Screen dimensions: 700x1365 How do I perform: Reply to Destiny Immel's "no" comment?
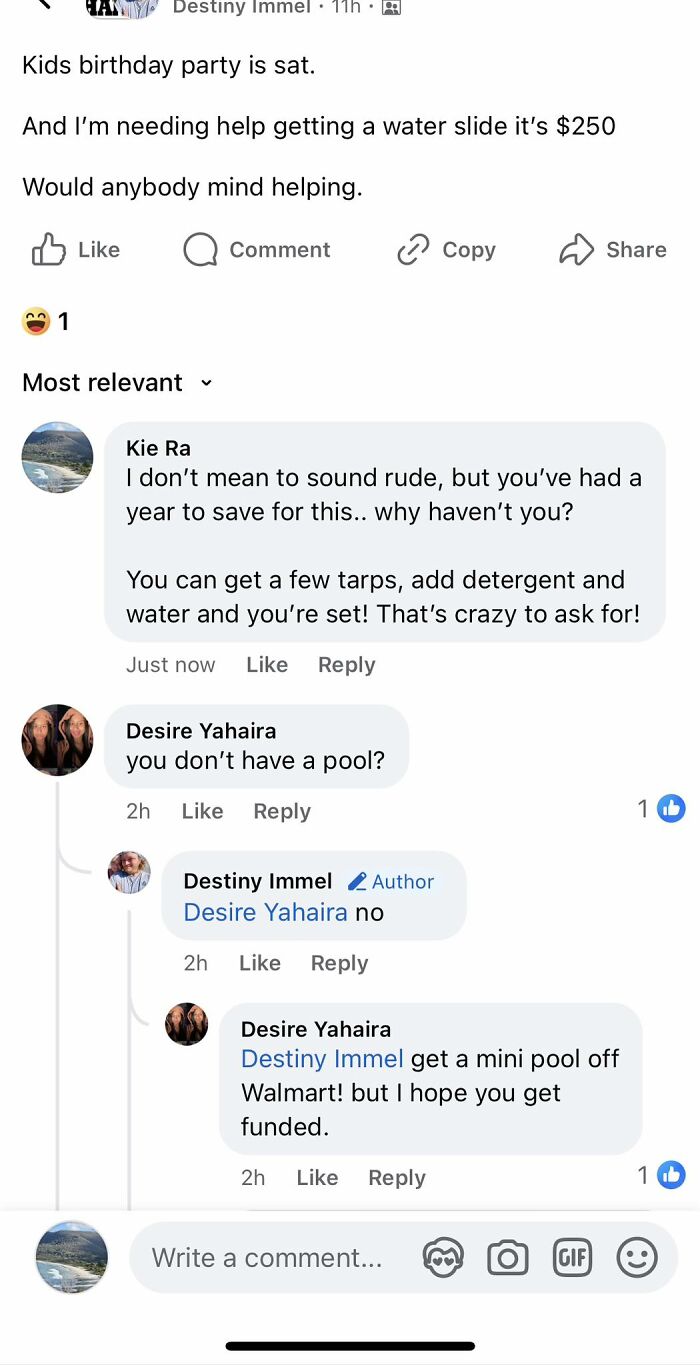[x=339, y=963]
